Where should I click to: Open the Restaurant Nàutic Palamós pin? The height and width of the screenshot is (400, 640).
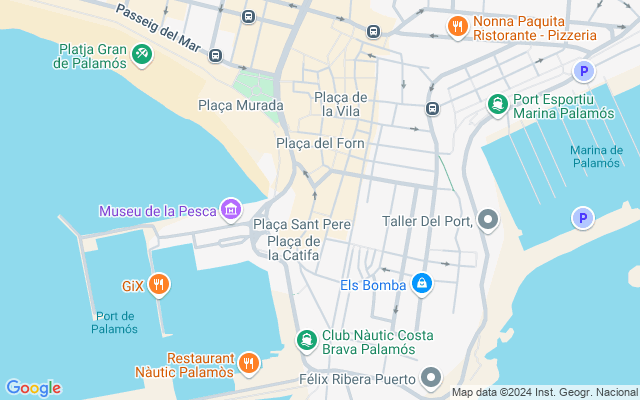(x=249, y=363)
